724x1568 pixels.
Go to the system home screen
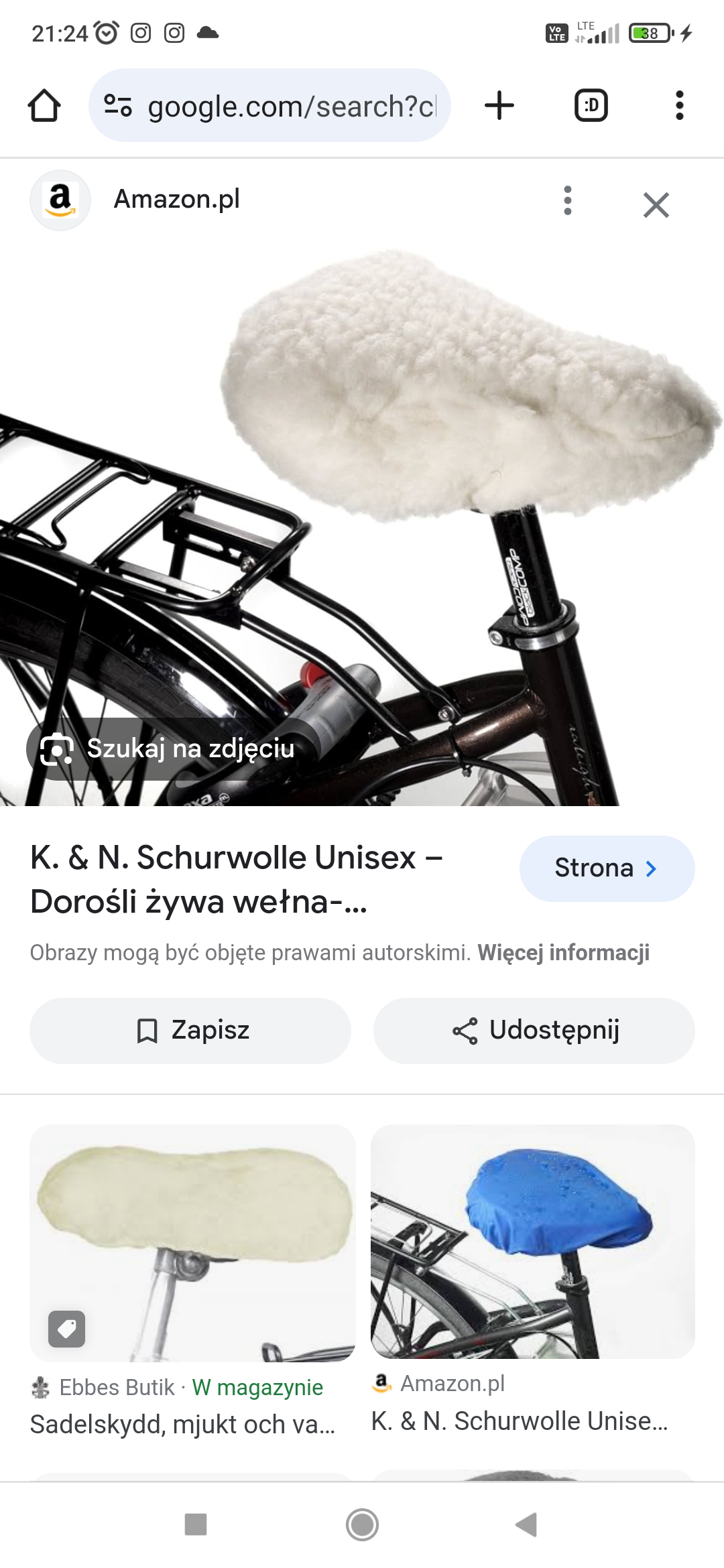(x=362, y=1524)
